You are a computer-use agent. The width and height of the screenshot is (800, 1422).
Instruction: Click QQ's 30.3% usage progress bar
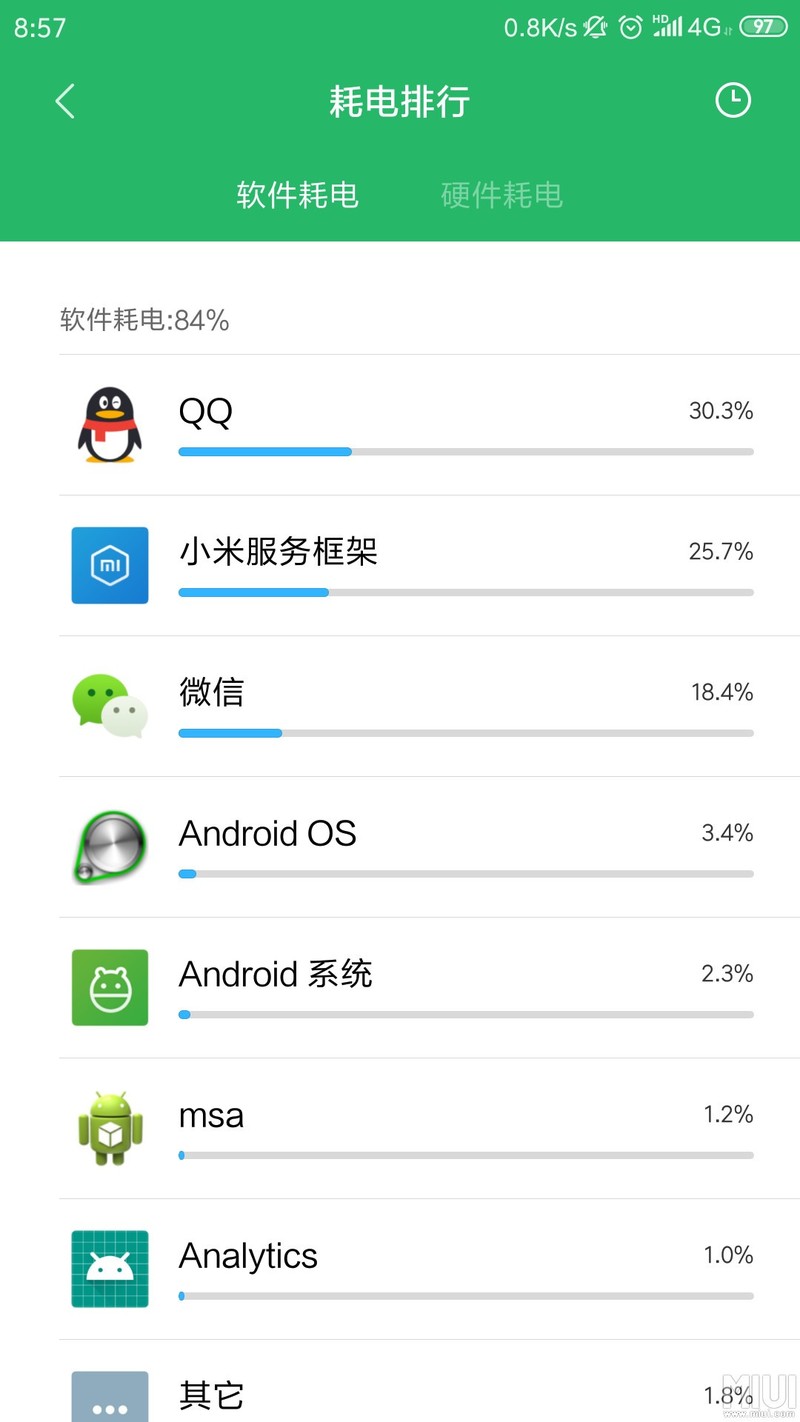point(465,452)
